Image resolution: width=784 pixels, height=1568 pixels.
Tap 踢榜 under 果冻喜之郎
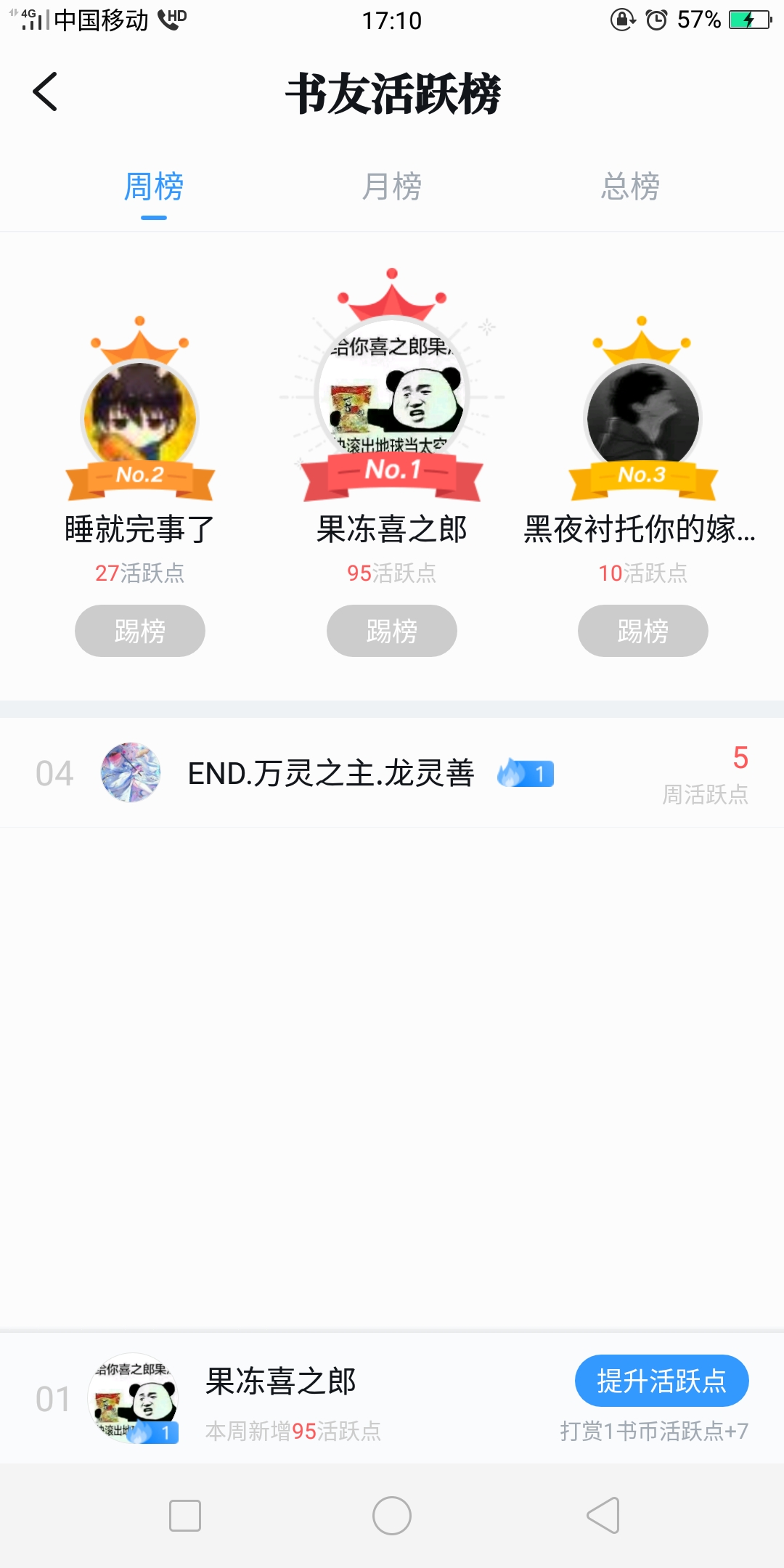point(392,631)
